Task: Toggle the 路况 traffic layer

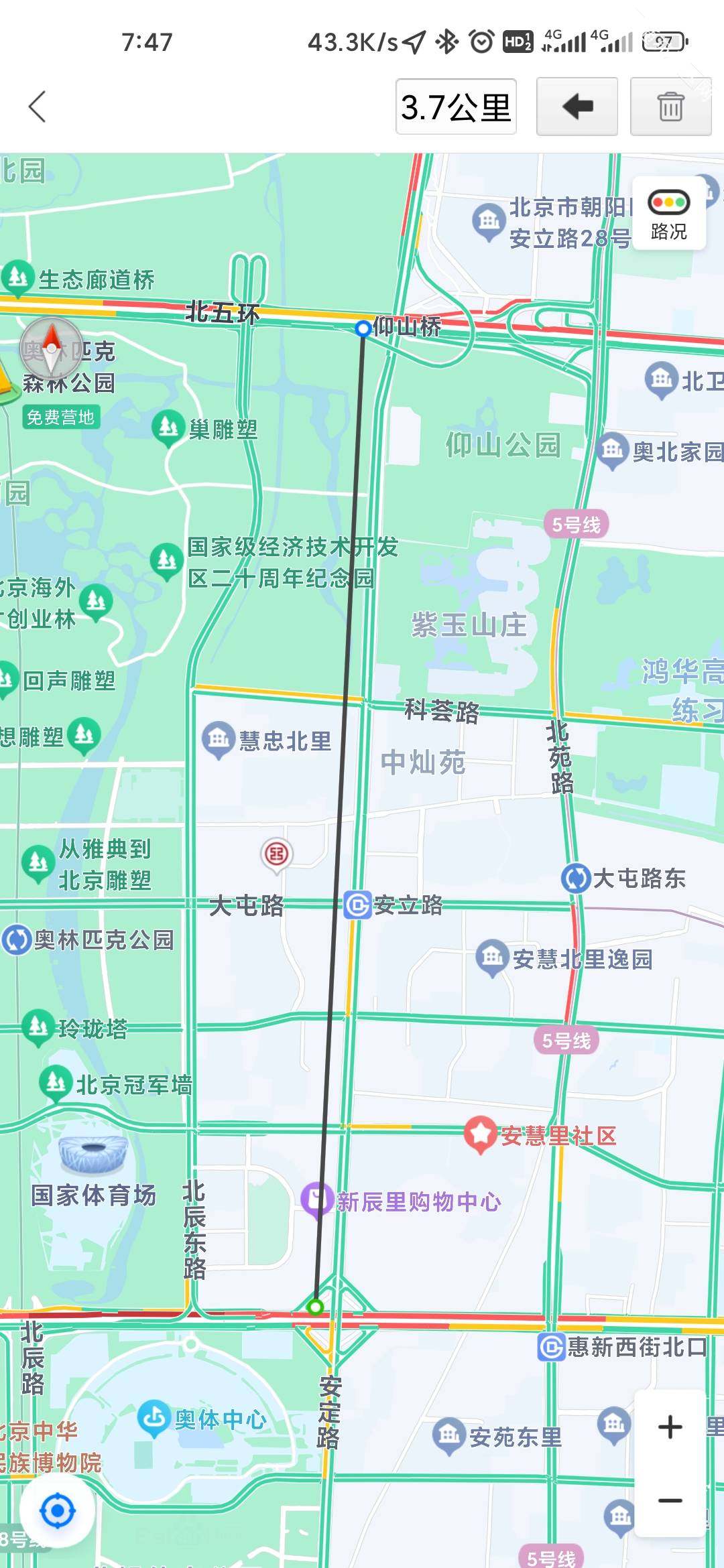Action: 668,213
